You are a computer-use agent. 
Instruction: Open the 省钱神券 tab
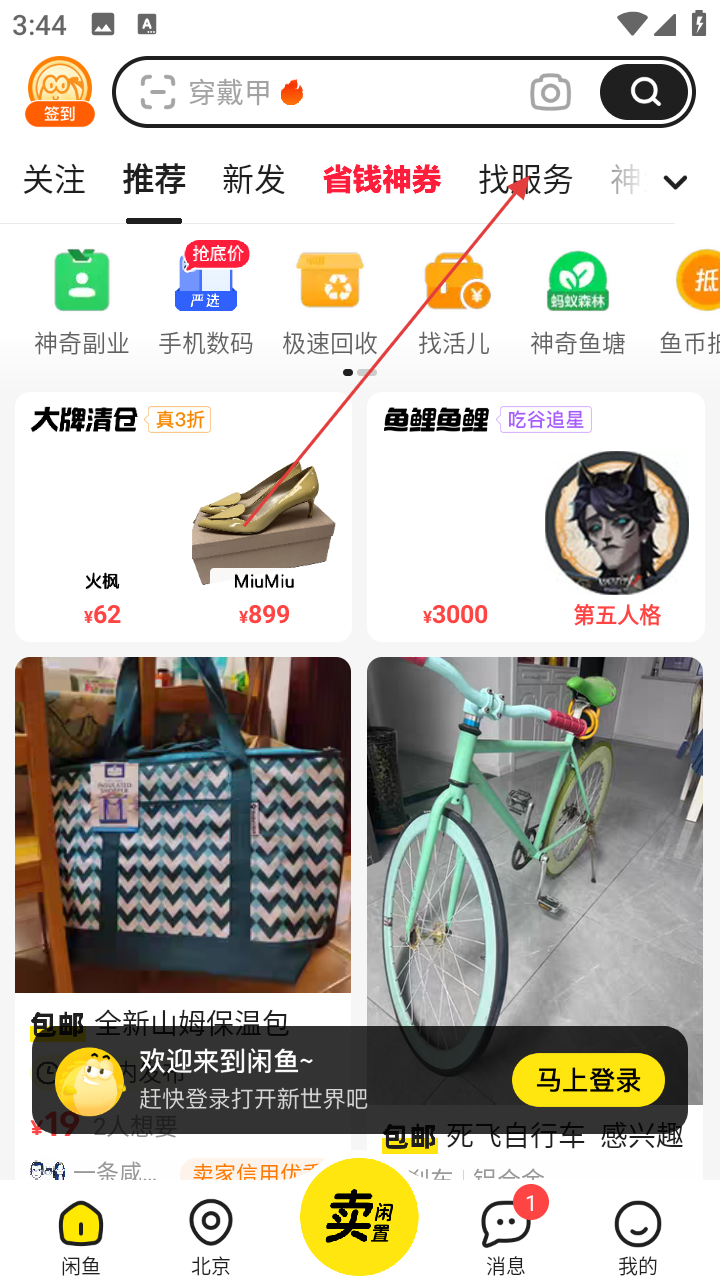pos(382,180)
